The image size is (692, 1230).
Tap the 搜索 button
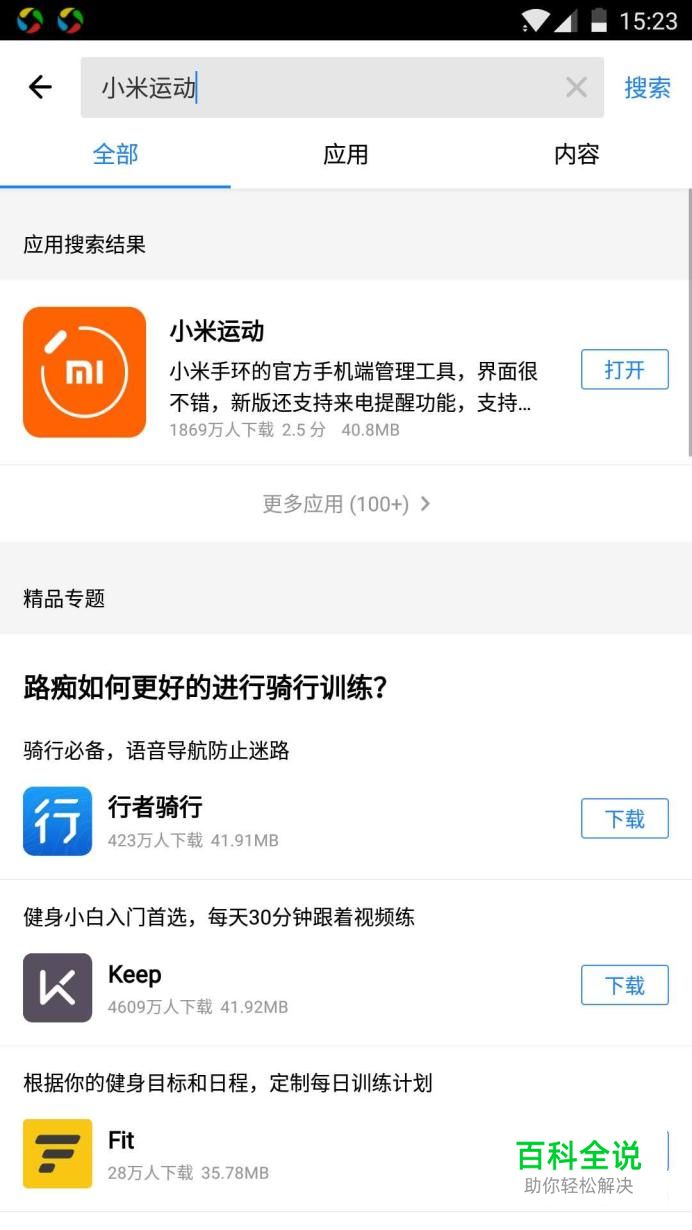point(647,88)
